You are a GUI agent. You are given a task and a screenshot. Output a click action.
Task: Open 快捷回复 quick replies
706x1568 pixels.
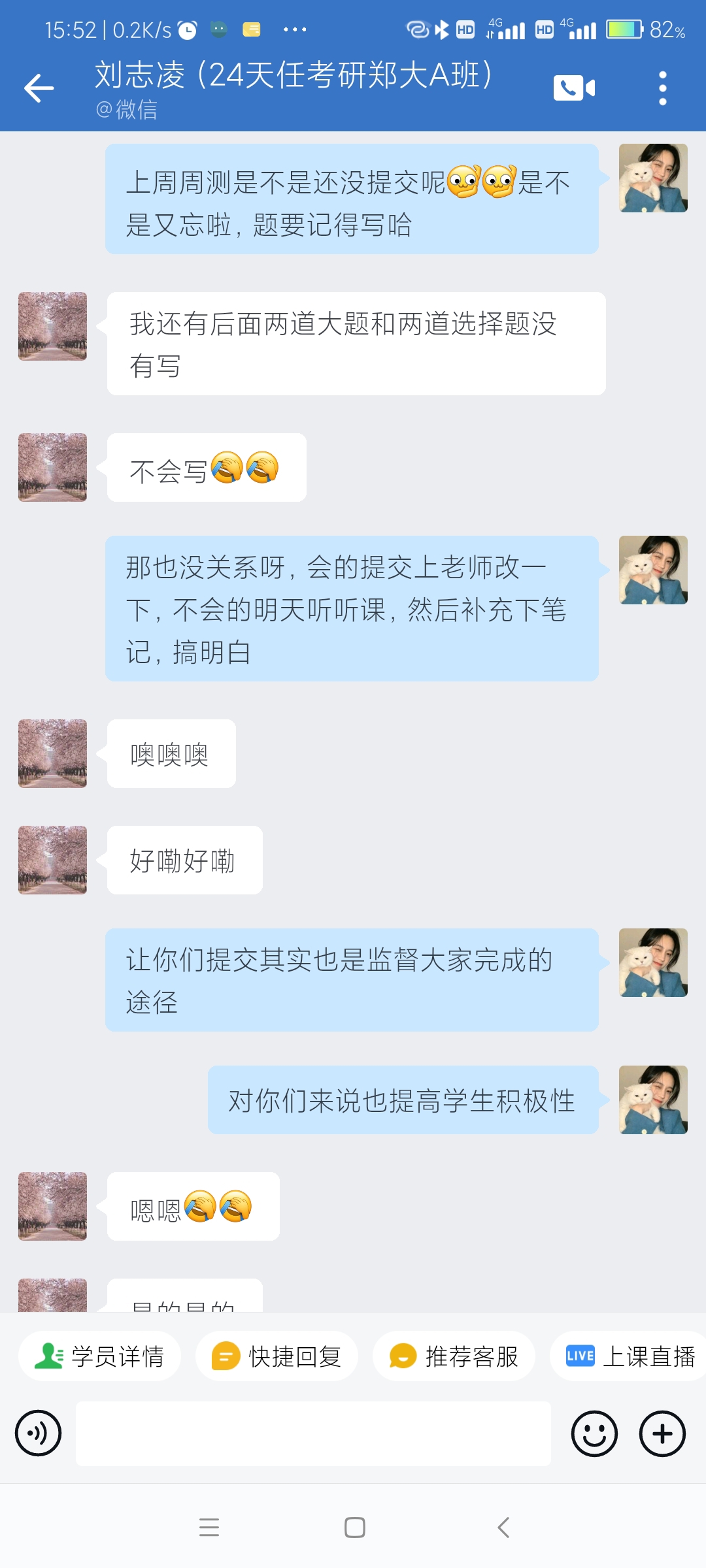coord(277,1356)
